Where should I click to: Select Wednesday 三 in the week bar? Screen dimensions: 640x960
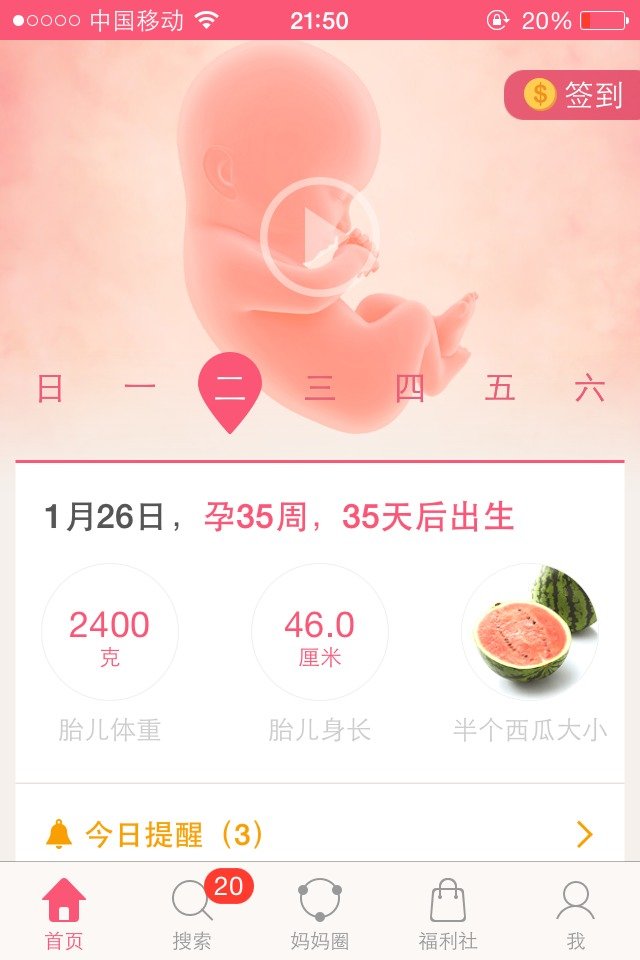pos(320,388)
